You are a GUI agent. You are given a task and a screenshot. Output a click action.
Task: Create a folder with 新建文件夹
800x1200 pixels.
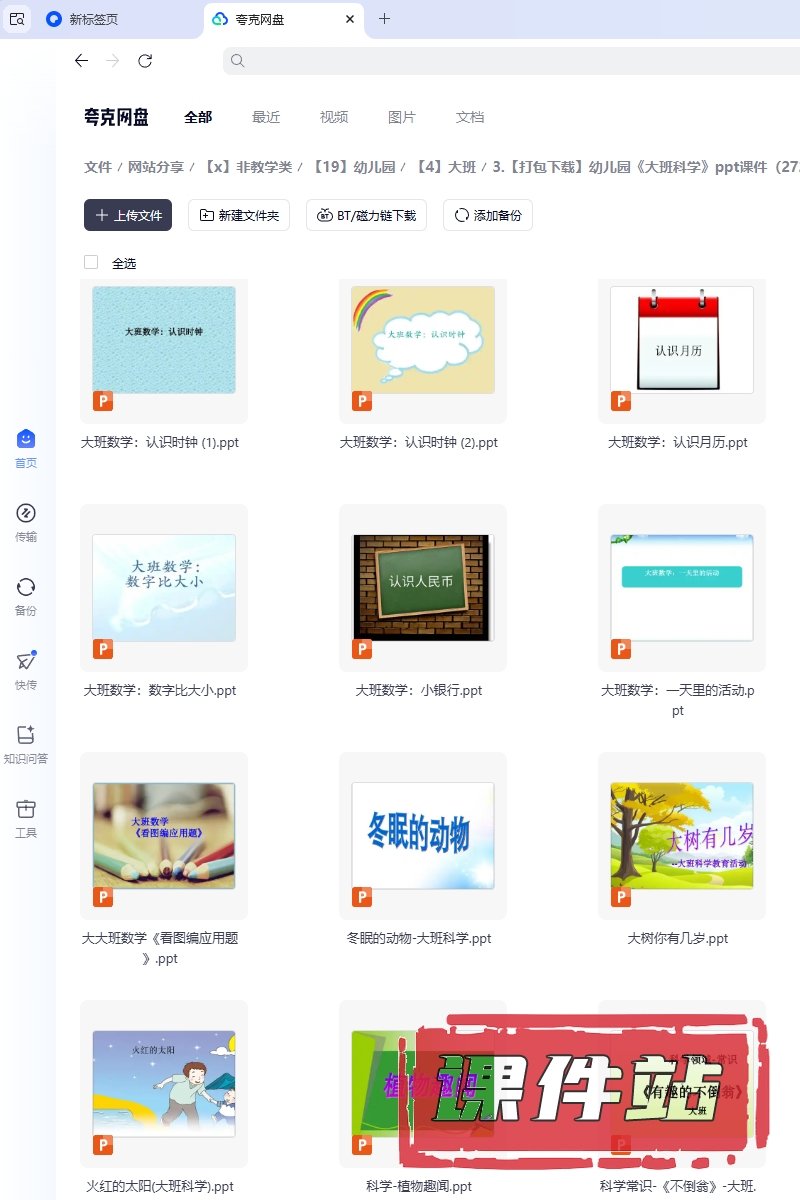click(x=239, y=215)
